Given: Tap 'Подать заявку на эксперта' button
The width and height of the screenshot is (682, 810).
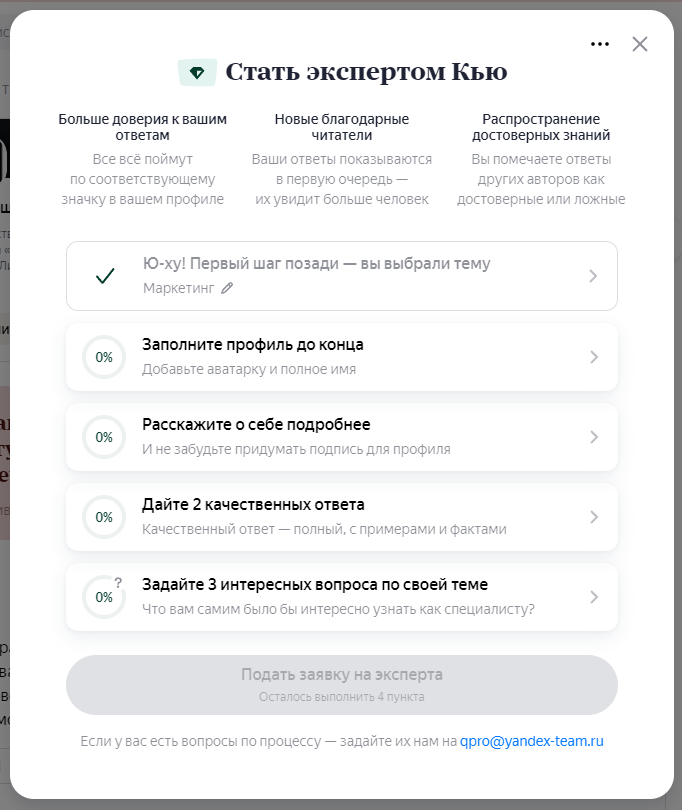Looking at the screenshot, I should tap(341, 684).
